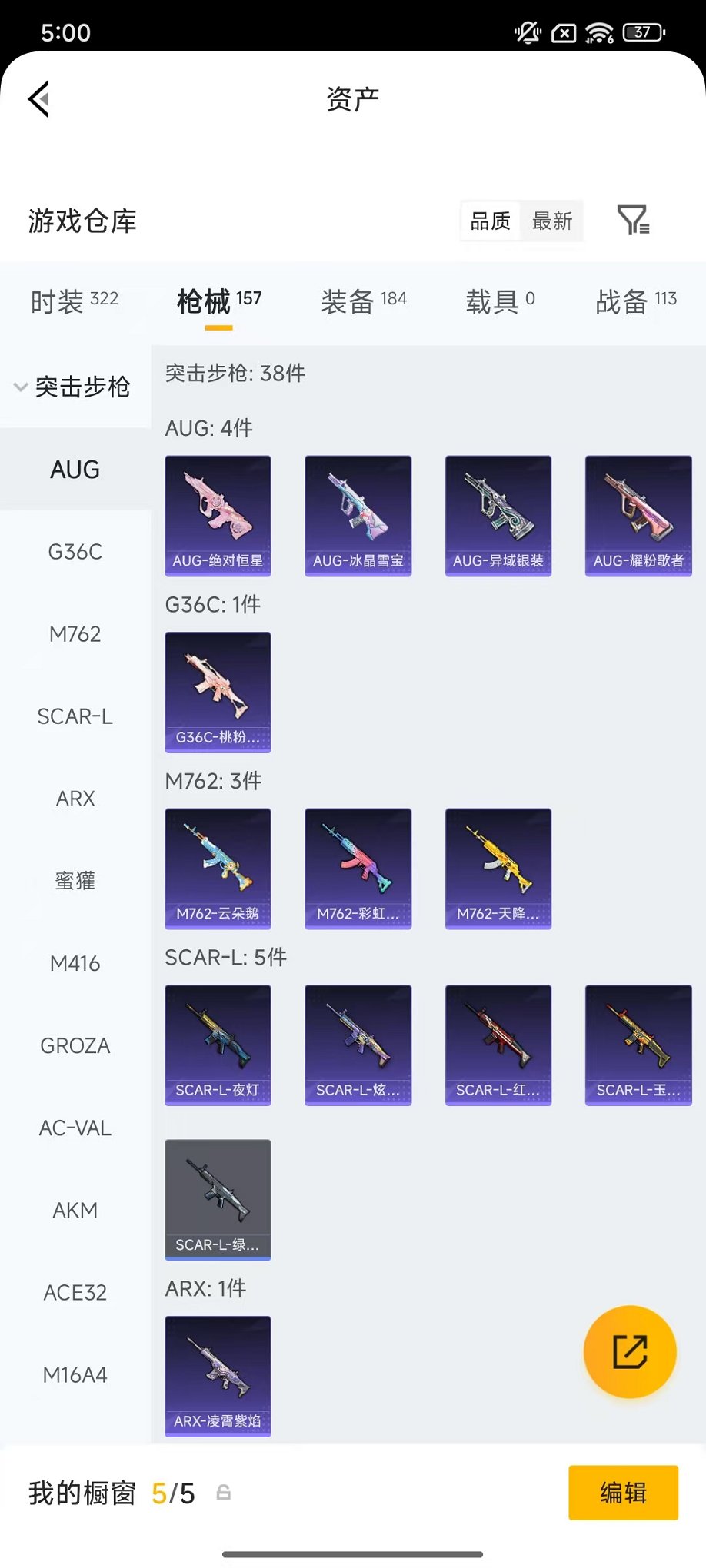The image size is (706, 1568).
Task: Select G36C in the weapon list
Action: (75, 552)
